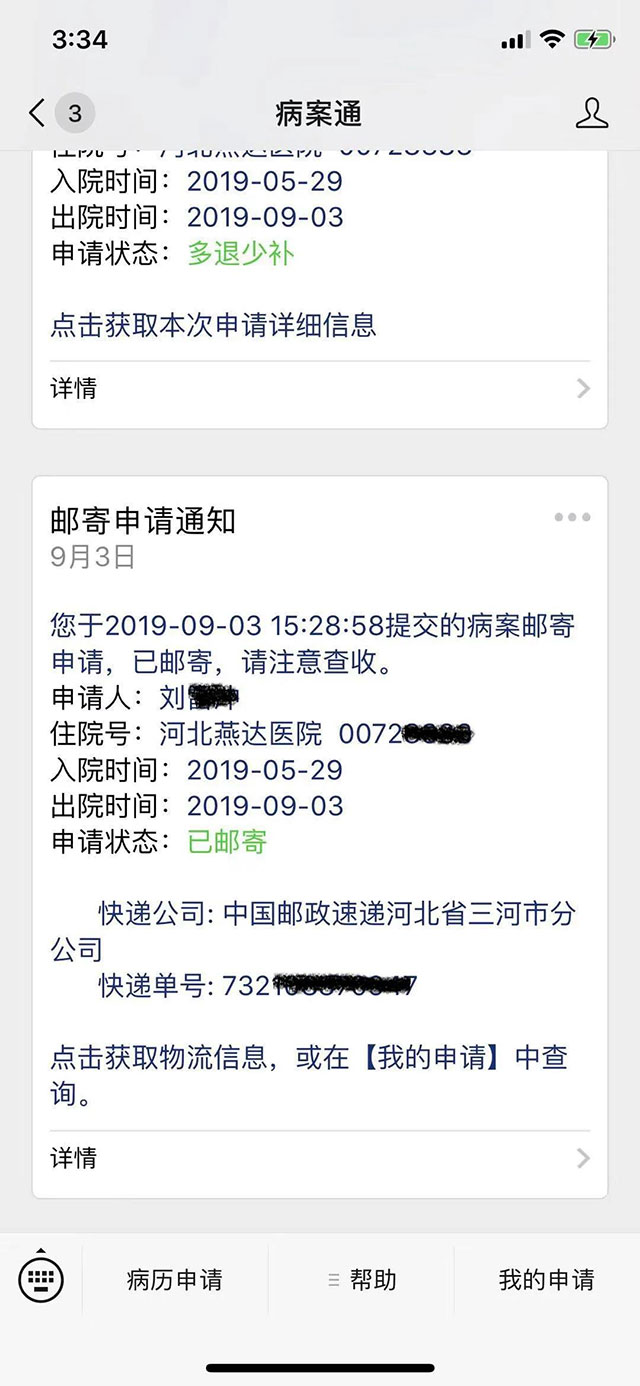Expand the 帮助 menu

click(361, 1279)
